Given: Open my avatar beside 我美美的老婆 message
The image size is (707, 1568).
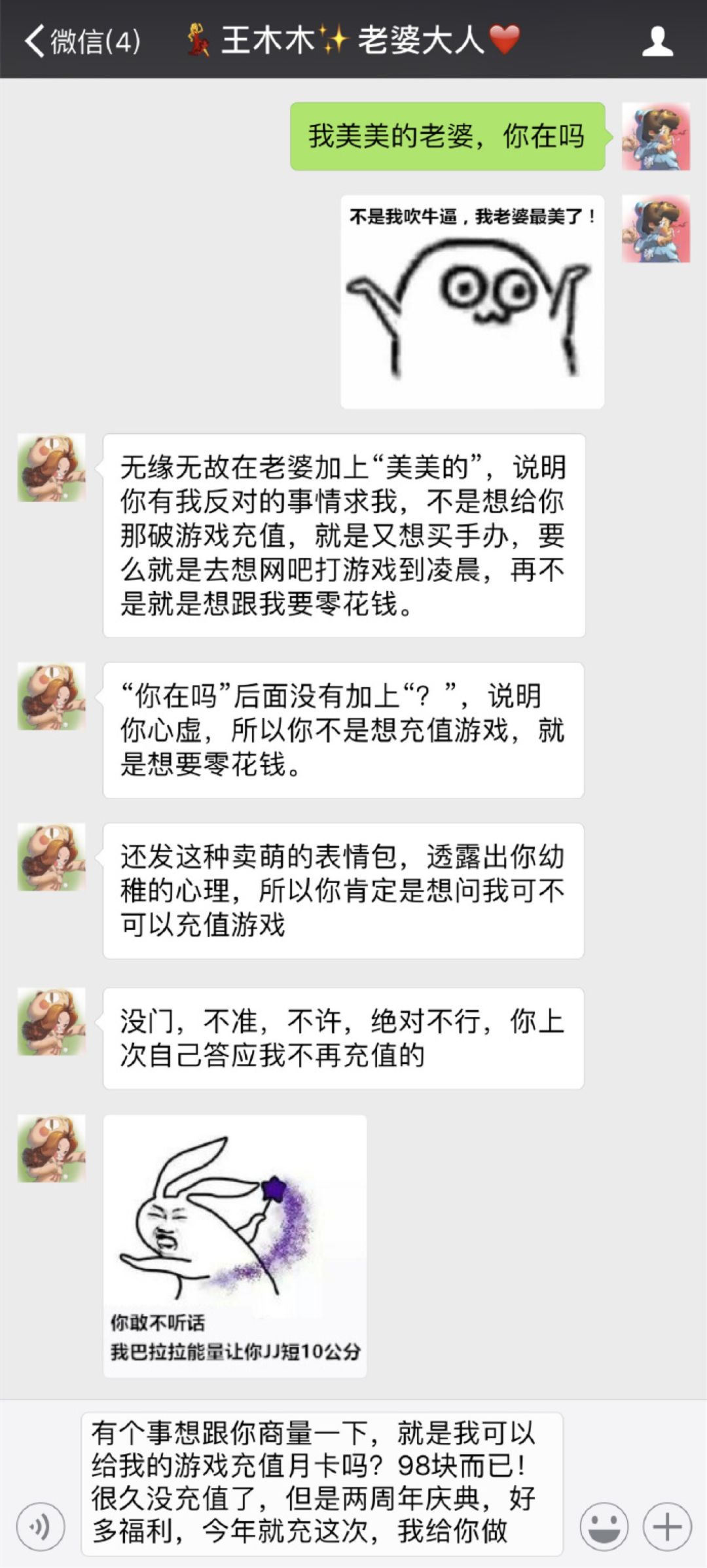Looking at the screenshot, I should pos(655,136).
